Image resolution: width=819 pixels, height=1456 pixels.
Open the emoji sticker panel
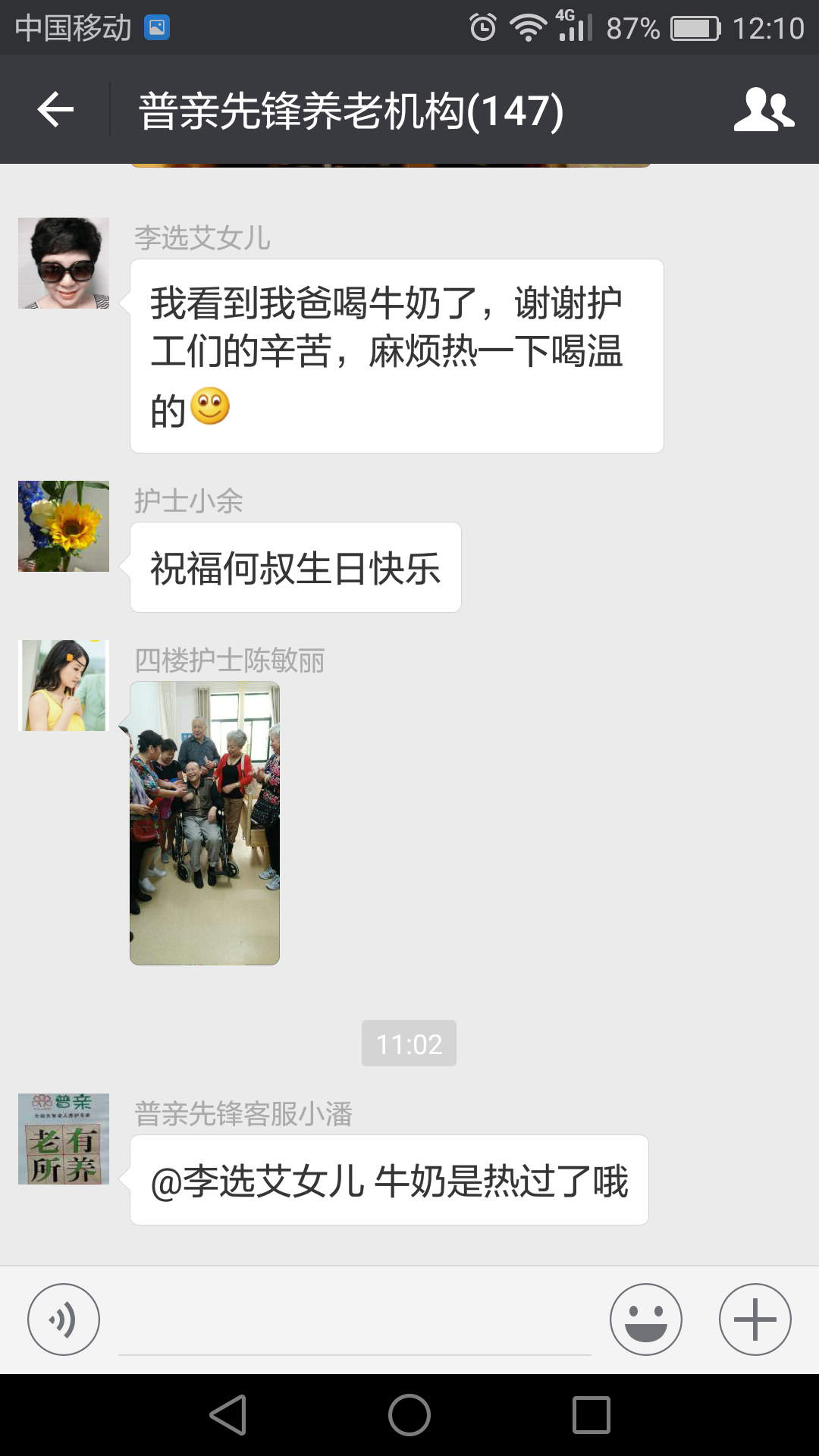point(646,1319)
